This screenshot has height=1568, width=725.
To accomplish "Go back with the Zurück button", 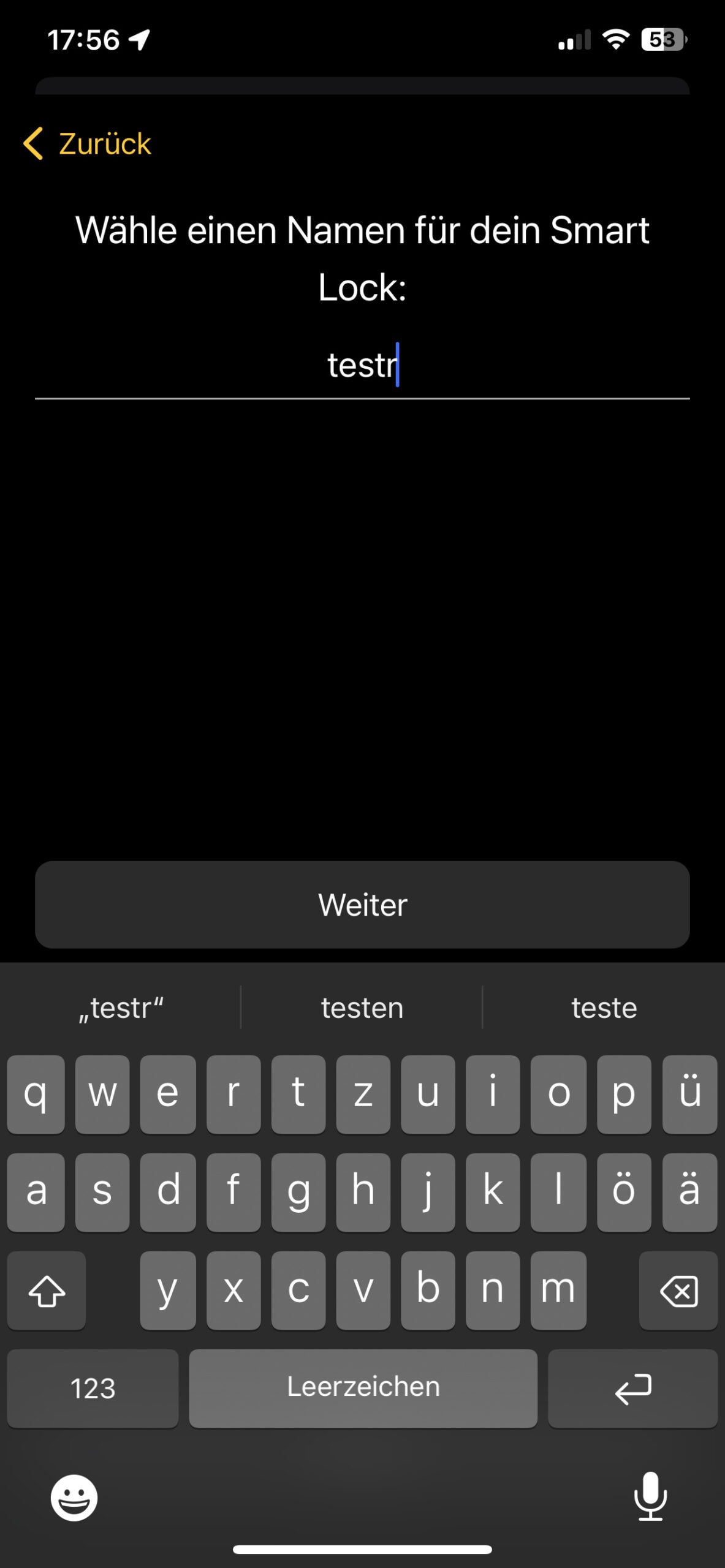I will [87, 144].
